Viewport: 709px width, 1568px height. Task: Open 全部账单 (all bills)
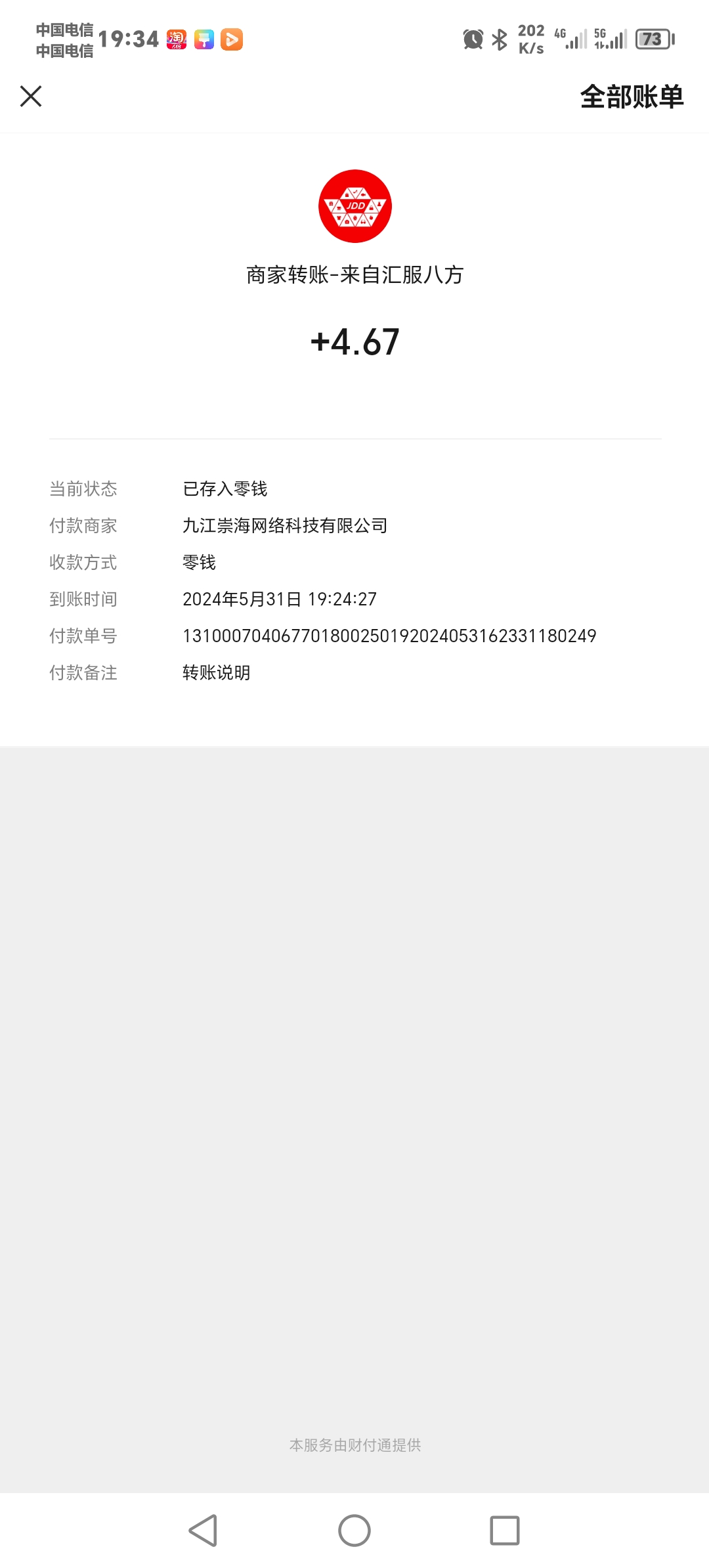(x=632, y=97)
